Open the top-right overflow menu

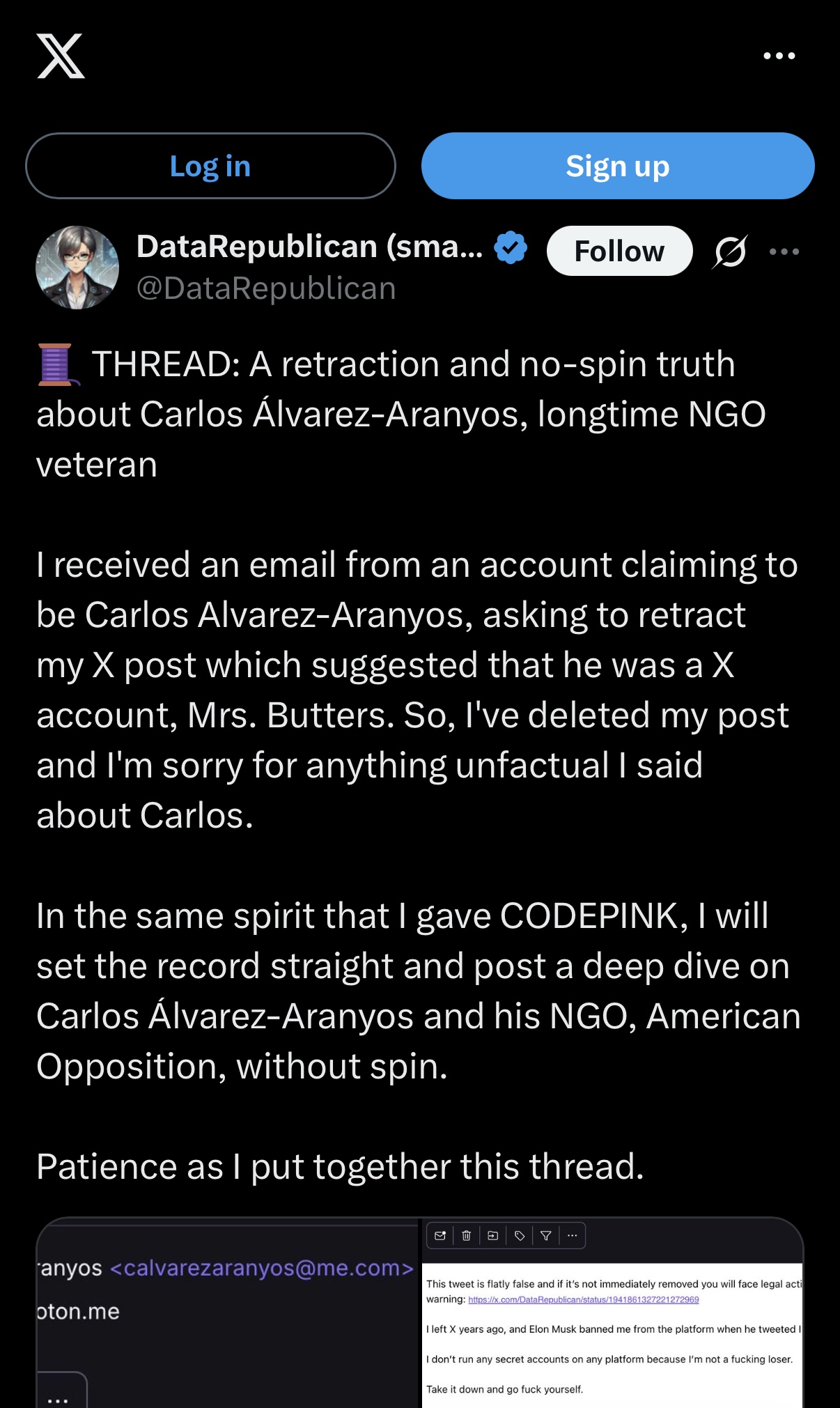[779, 56]
